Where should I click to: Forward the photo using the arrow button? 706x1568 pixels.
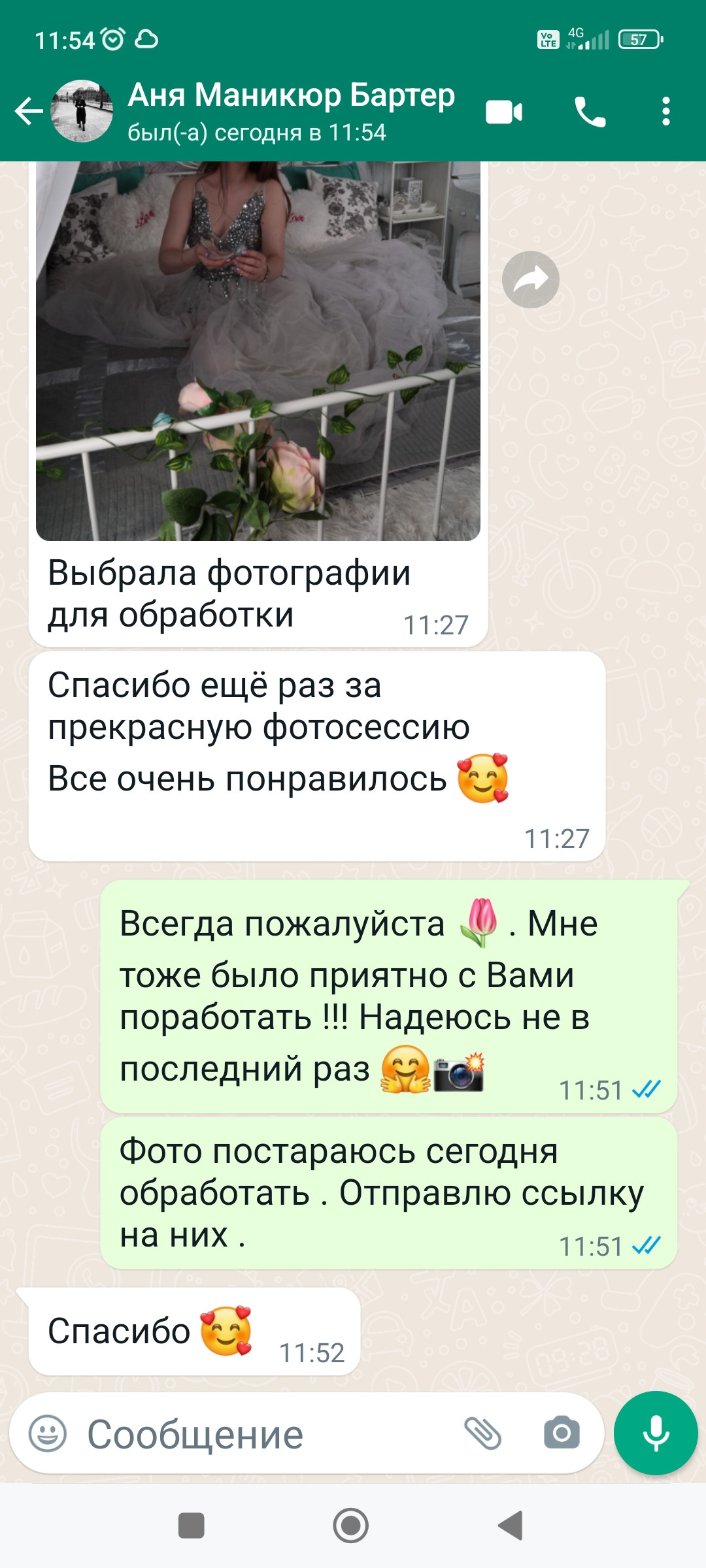(x=531, y=280)
